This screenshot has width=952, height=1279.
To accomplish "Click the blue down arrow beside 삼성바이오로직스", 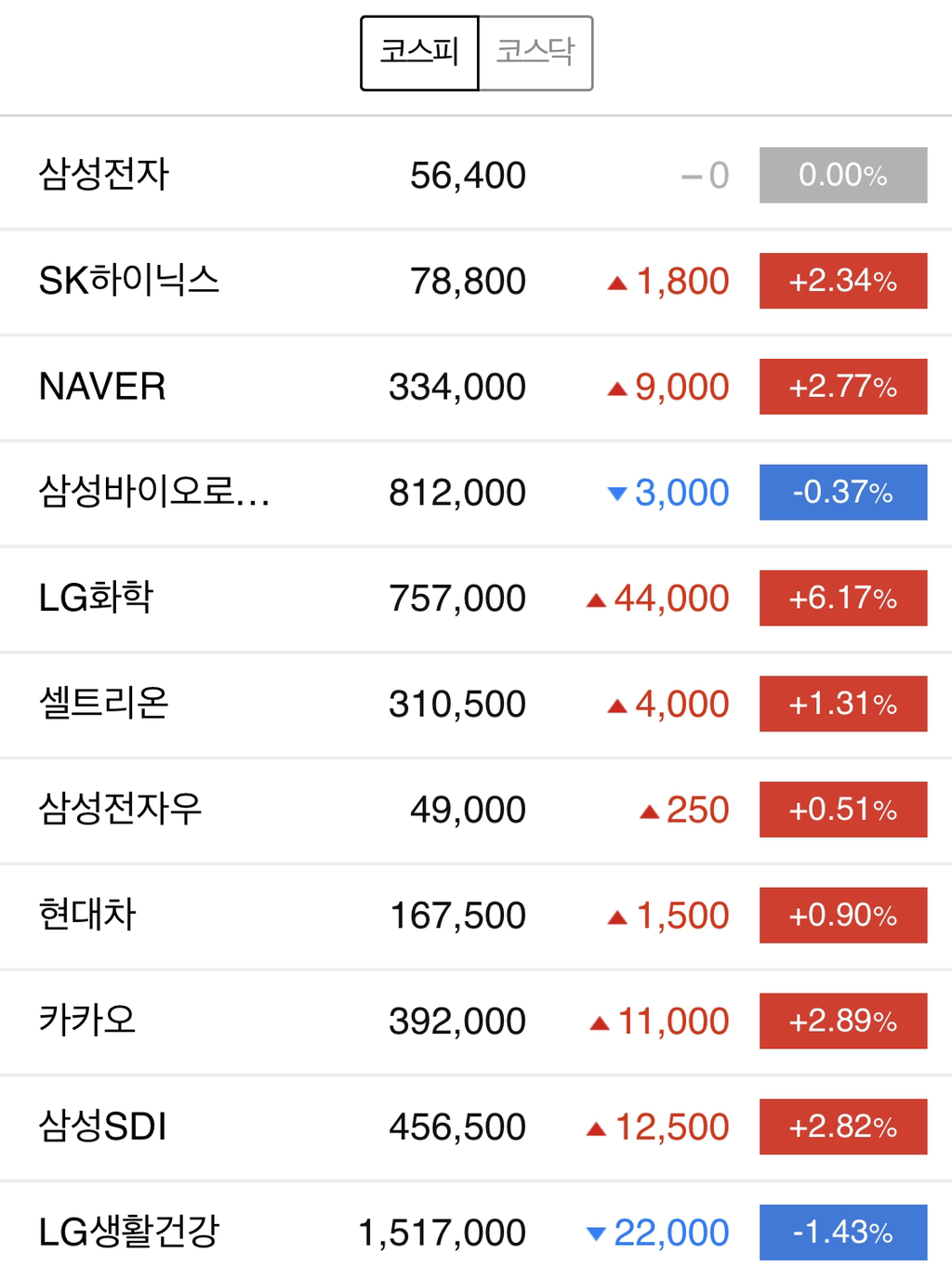I will 618,492.
